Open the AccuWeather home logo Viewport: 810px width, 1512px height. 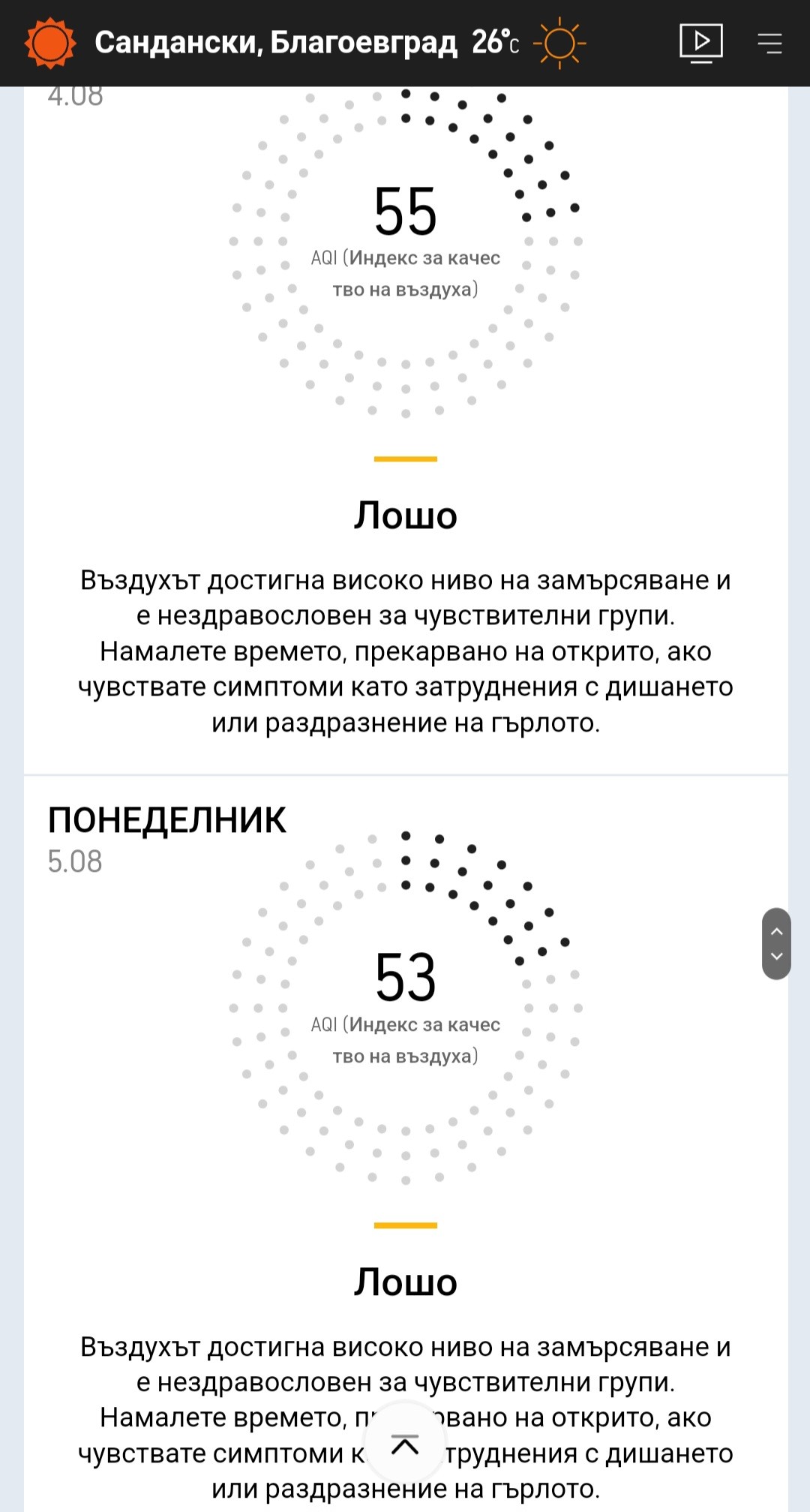pos(50,43)
